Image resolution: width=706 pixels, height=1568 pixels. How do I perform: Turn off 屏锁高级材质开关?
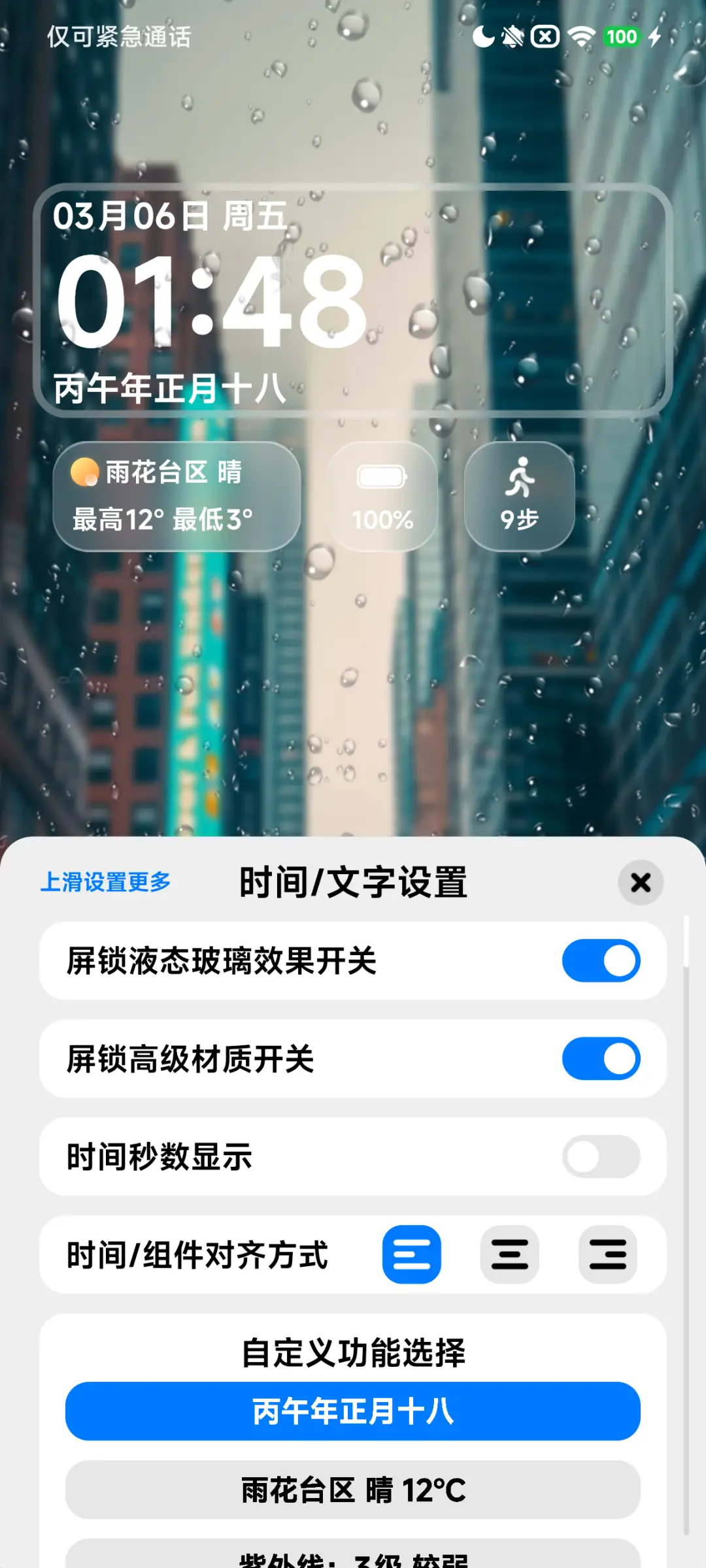click(x=600, y=1059)
